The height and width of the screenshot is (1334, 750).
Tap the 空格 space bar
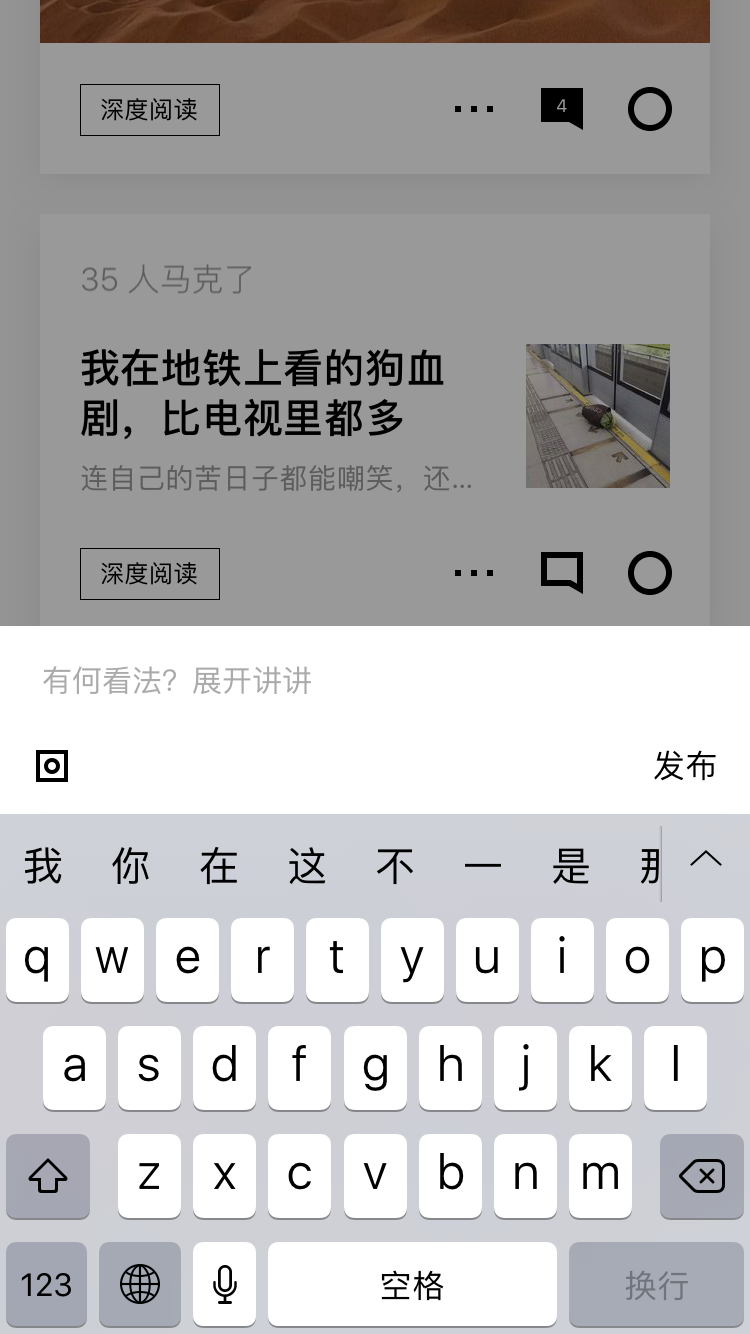pyautogui.click(x=412, y=1284)
